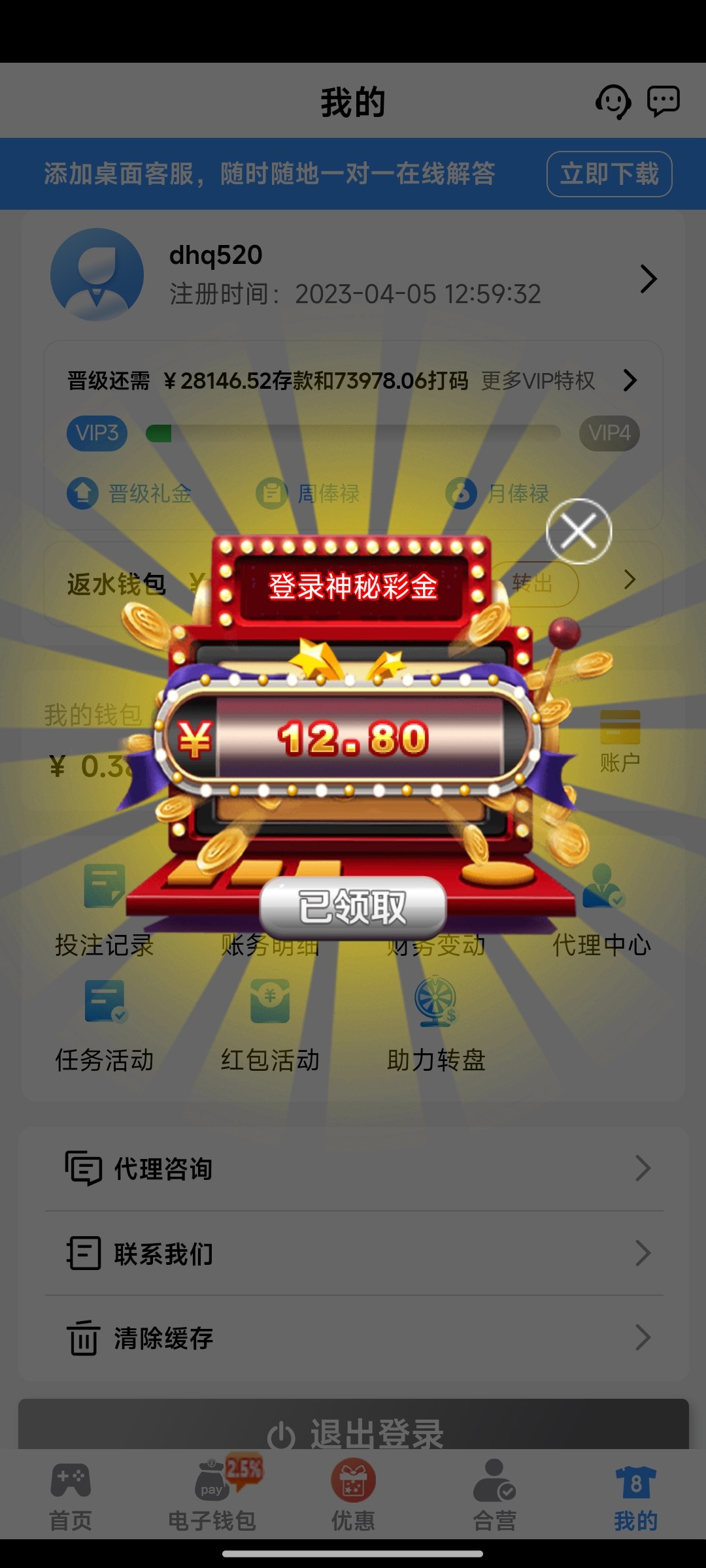706x1568 pixels.
Task: Close the login mystery bonus popup
Action: click(x=579, y=531)
